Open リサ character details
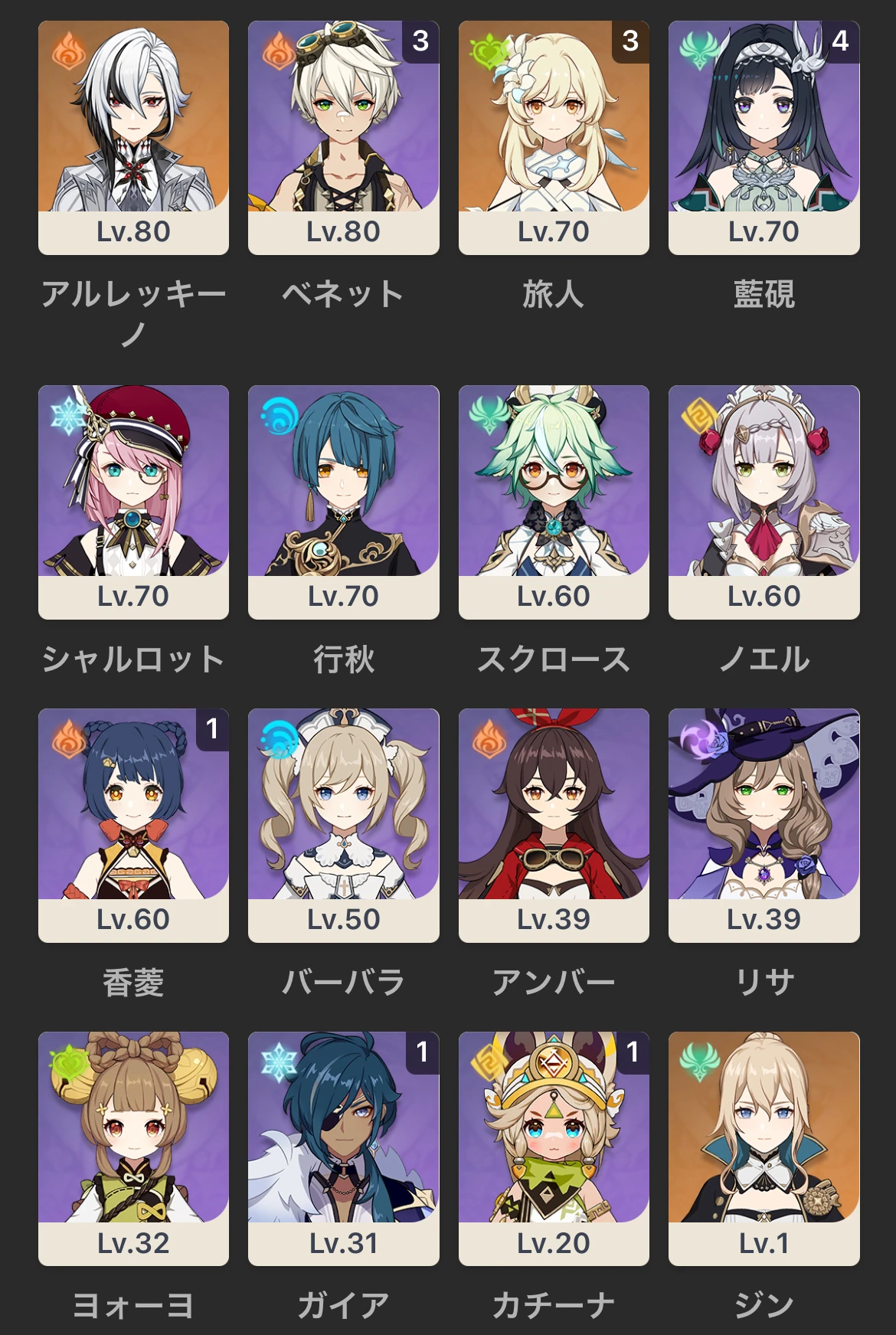This screenshot has width=896, height=1335. point(764,825)
